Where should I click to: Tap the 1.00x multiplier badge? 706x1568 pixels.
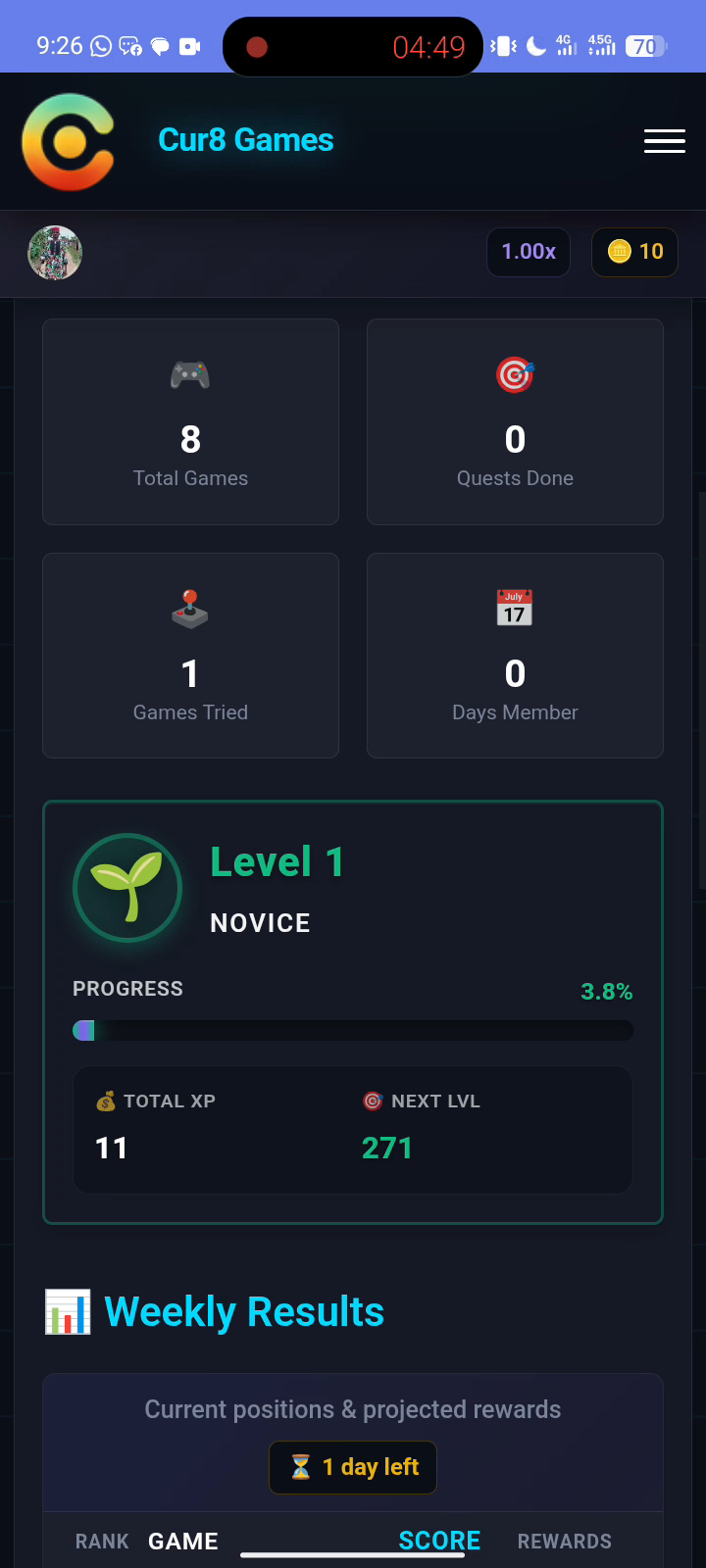coord(529,252)
